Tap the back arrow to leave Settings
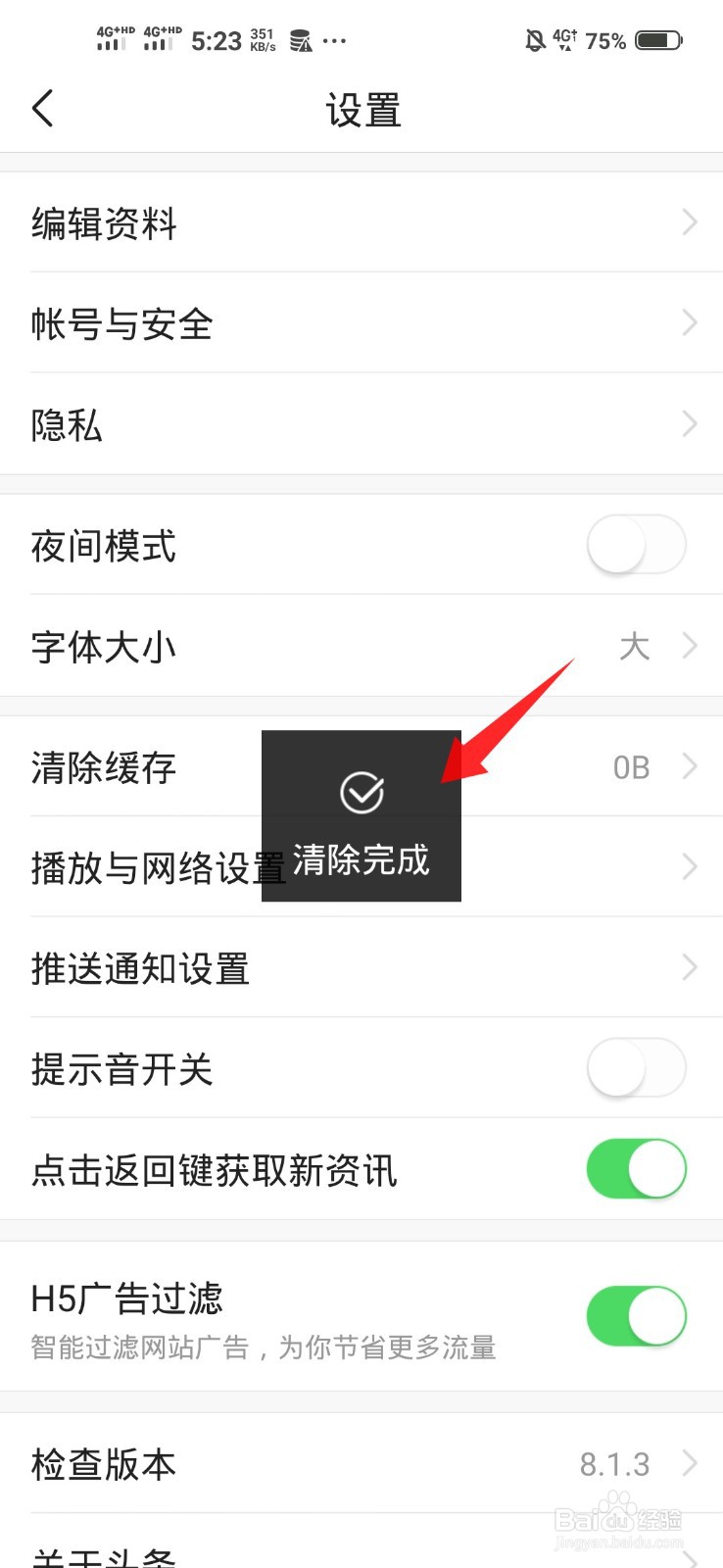The width and height of the screenshot is (723, 1568). pos(43,108)
